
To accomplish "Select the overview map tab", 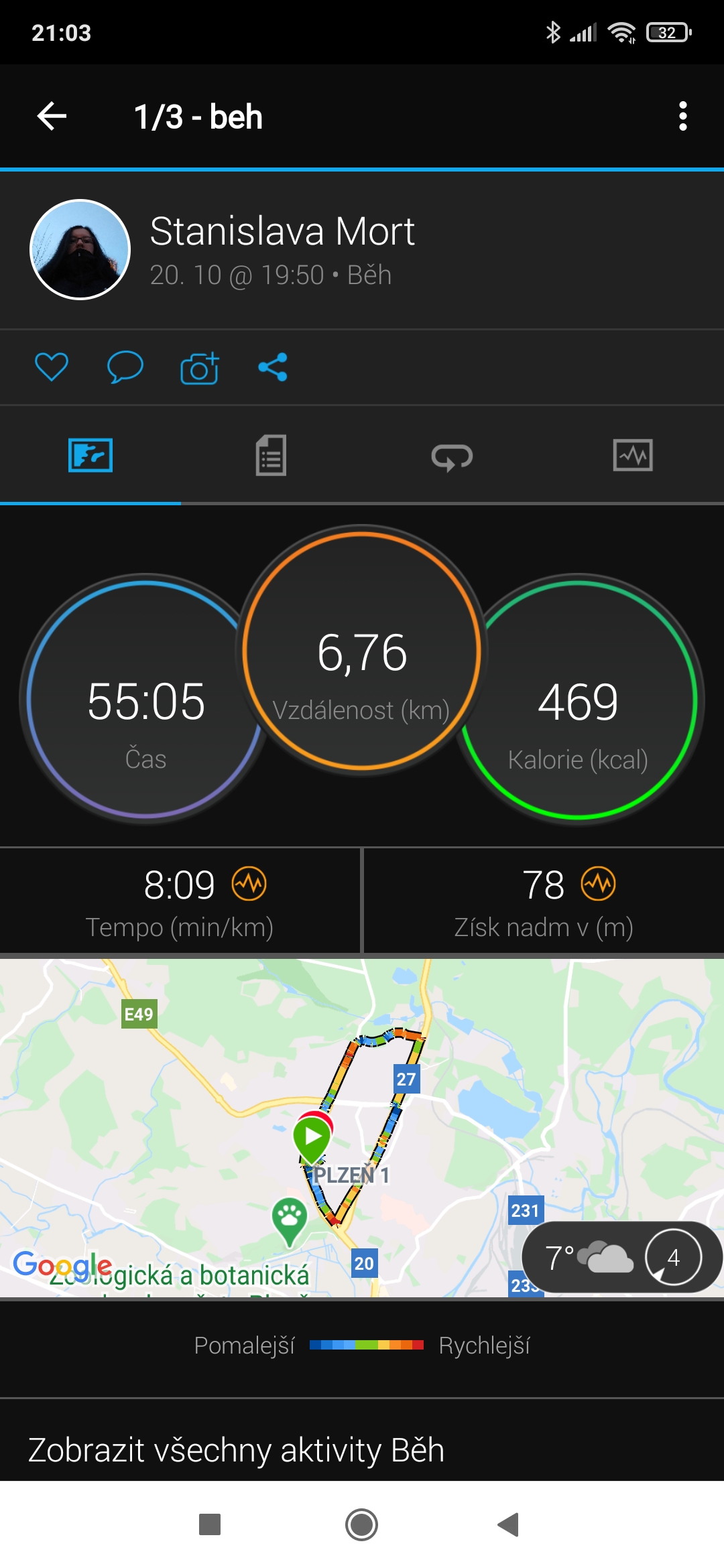I will [x=90, y=456].
